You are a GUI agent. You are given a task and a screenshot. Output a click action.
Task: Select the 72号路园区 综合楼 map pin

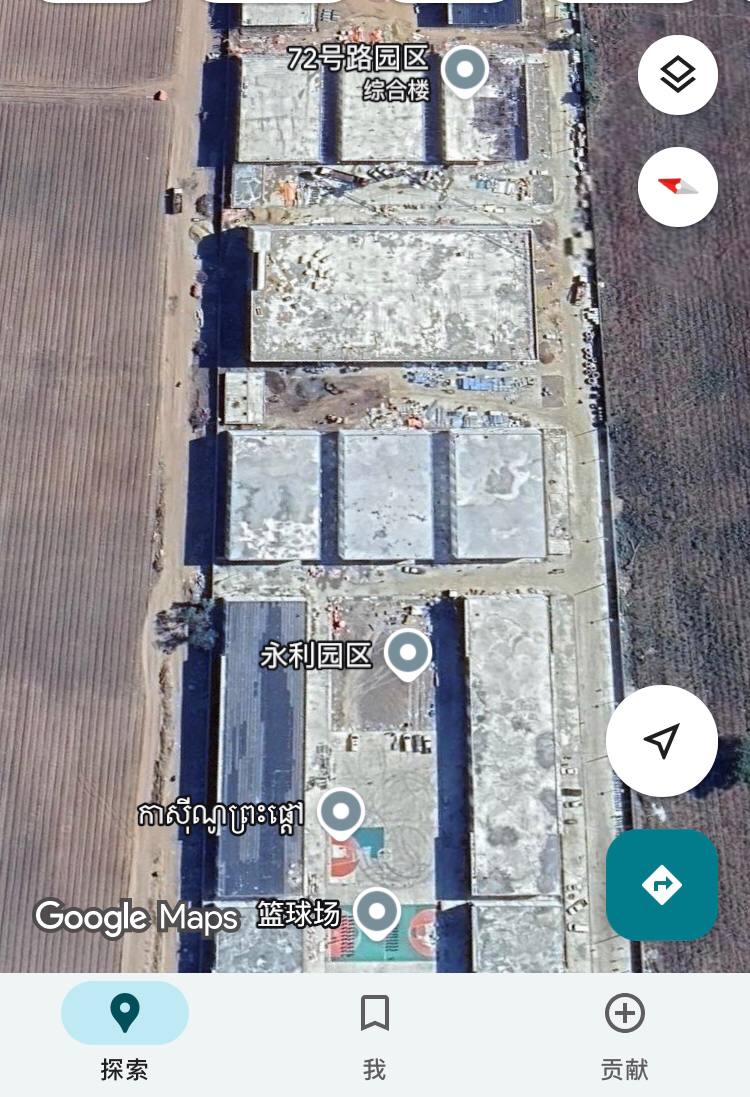pos(464,70)
